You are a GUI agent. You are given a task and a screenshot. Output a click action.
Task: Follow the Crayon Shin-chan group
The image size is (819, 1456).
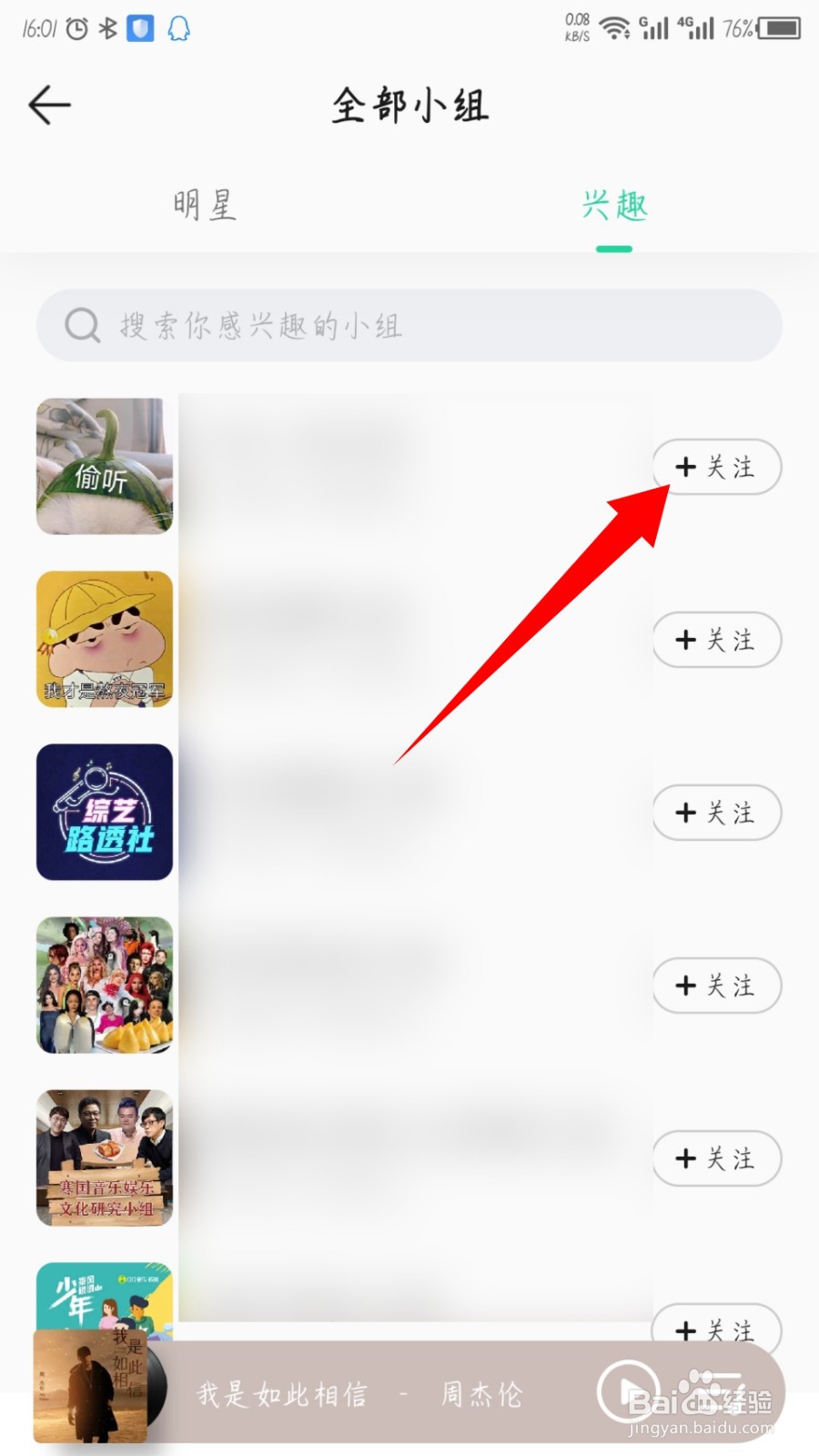[x=717, y=640]
